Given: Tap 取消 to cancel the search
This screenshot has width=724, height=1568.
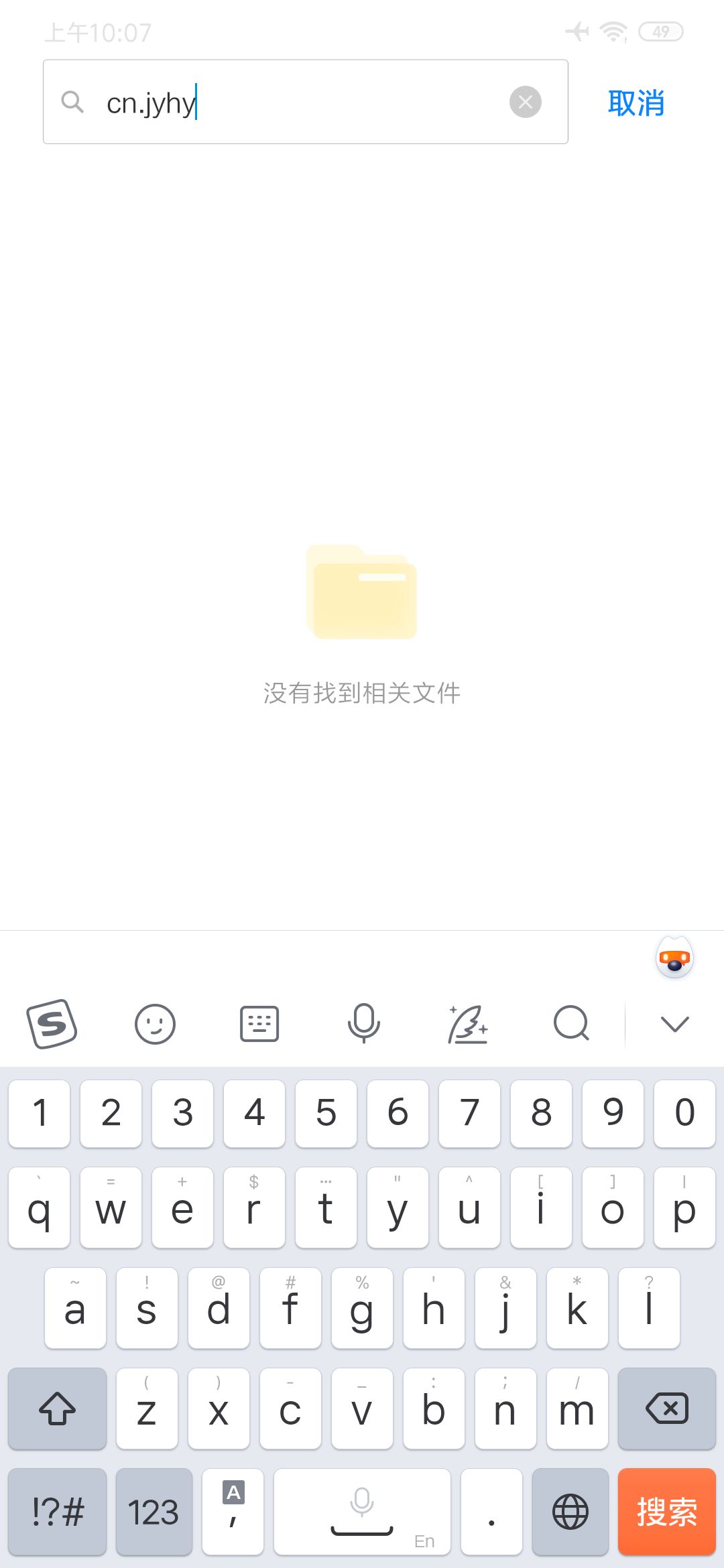Looking at the screenshot, I should (636, 102).
